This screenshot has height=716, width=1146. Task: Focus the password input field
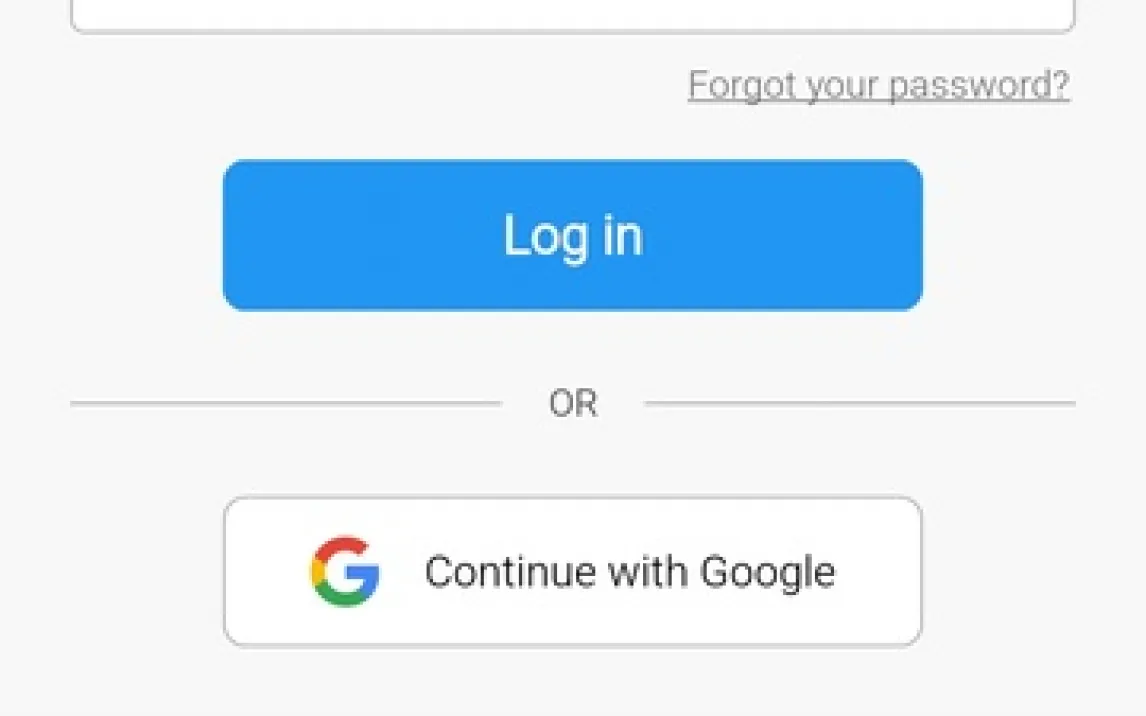(572, 15)
